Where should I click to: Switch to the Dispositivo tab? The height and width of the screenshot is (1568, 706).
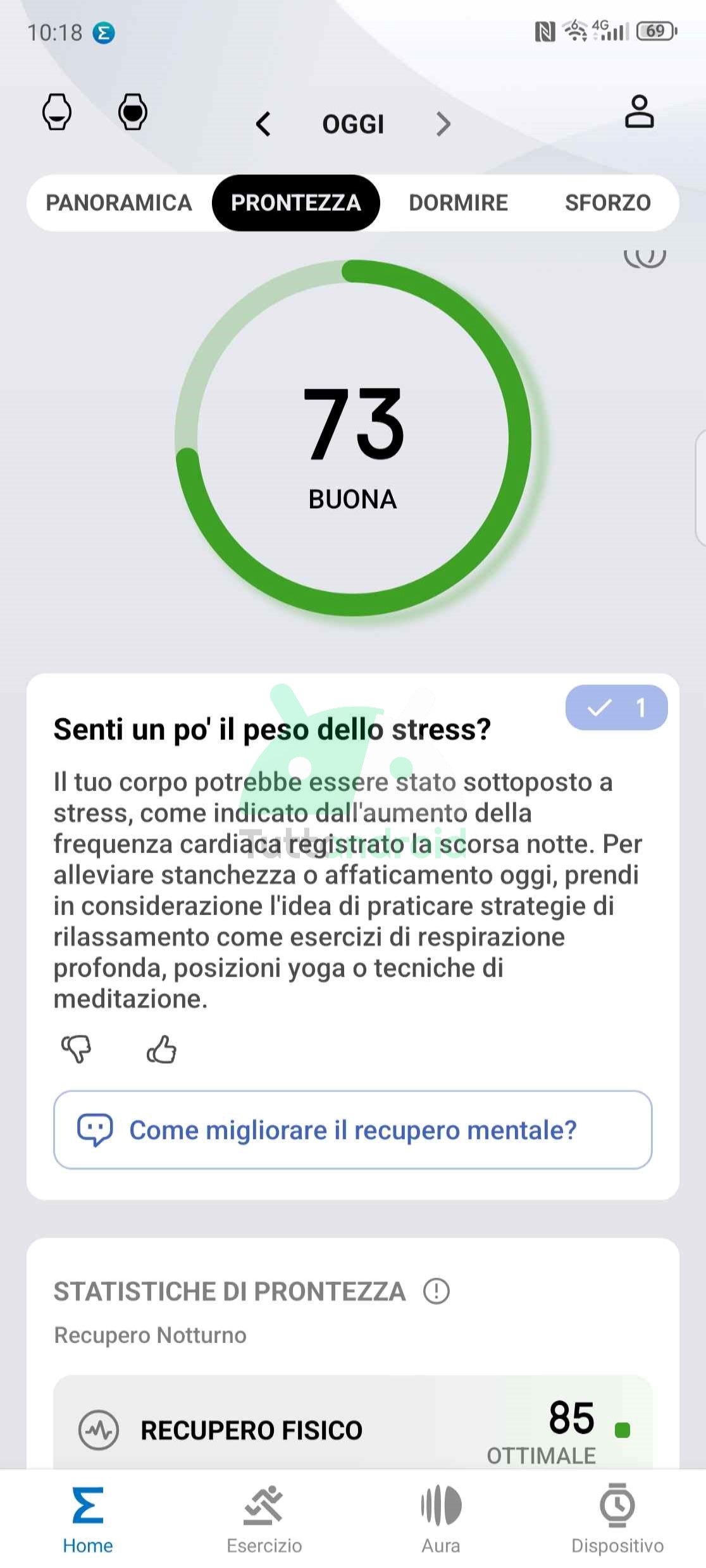click(617, 1519)
